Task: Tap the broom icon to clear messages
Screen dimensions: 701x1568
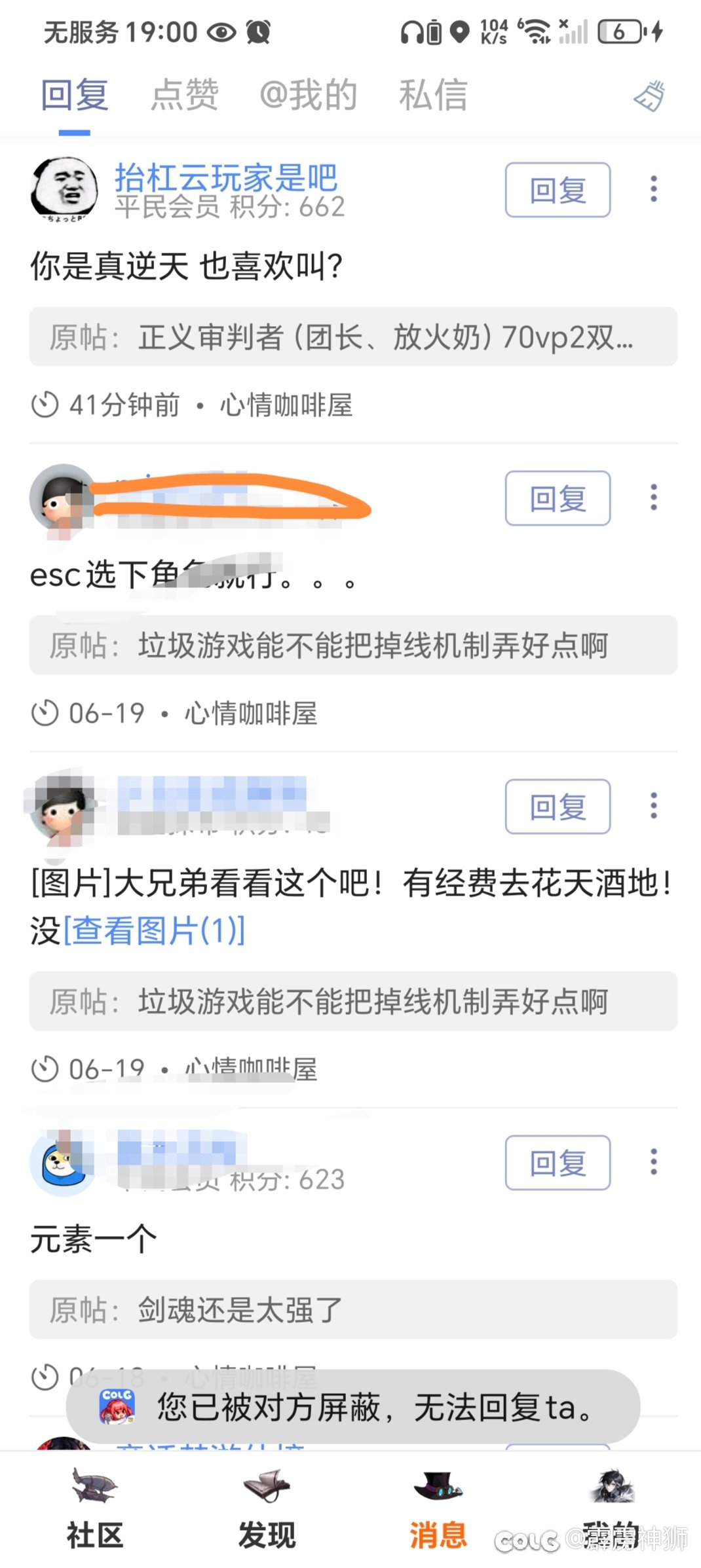Action: pos(649,96)
